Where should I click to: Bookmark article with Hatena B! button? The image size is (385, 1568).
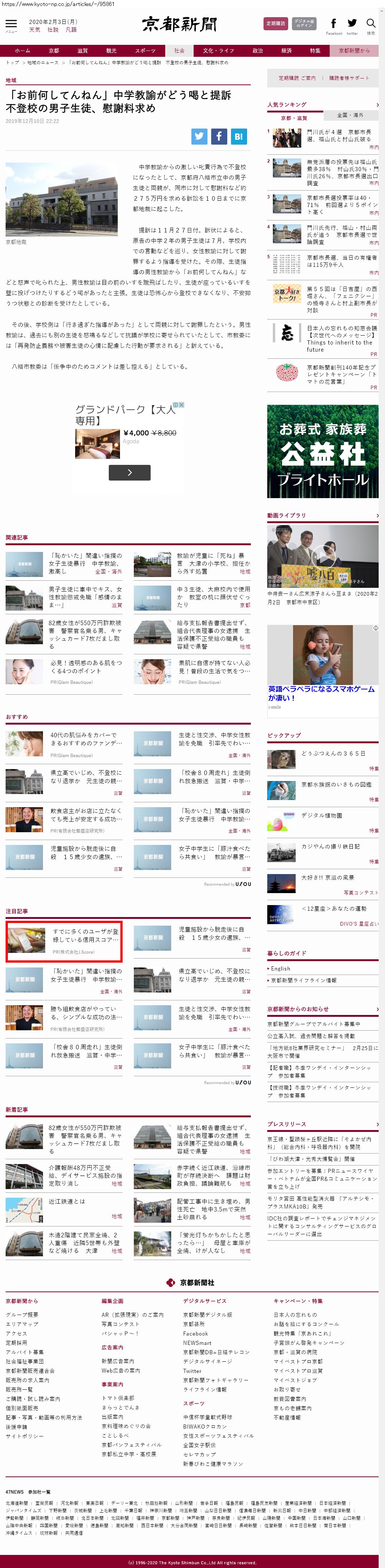[238, 136]
